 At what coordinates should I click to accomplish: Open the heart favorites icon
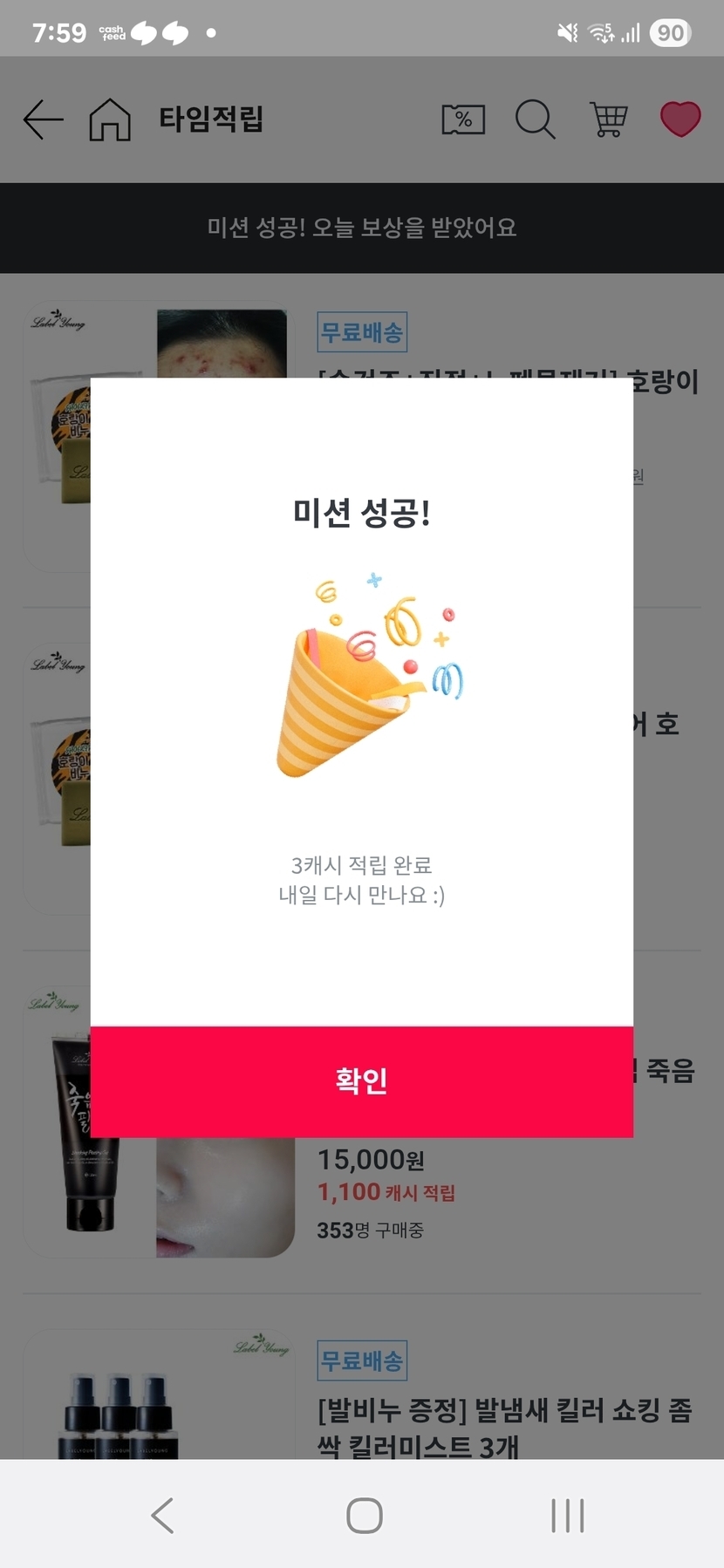[x=680, y=119]
